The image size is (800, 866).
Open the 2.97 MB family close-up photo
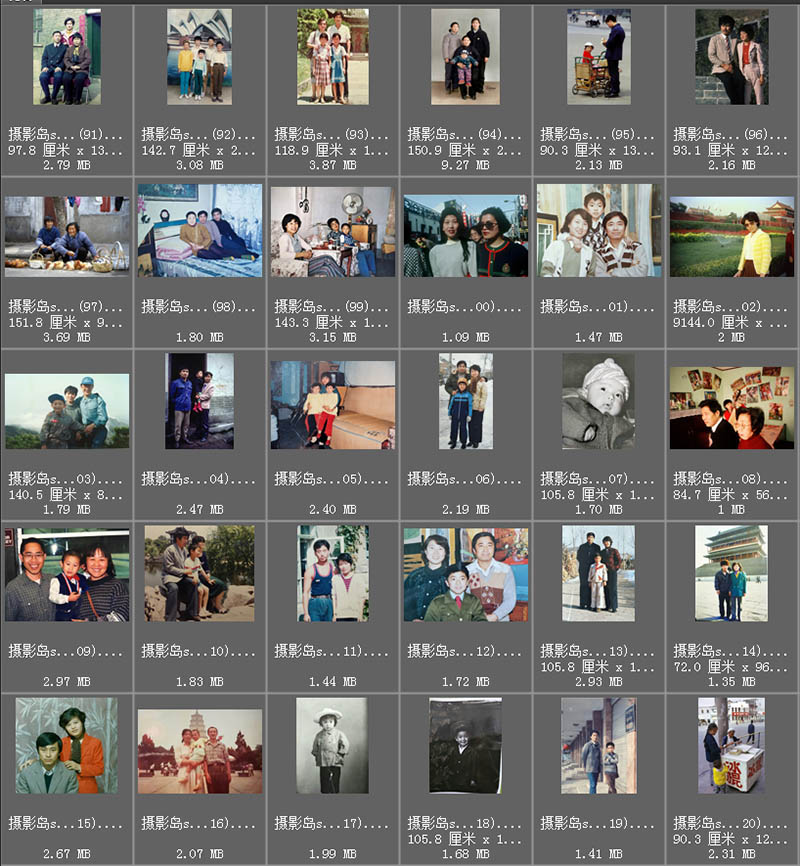(66, 575)
